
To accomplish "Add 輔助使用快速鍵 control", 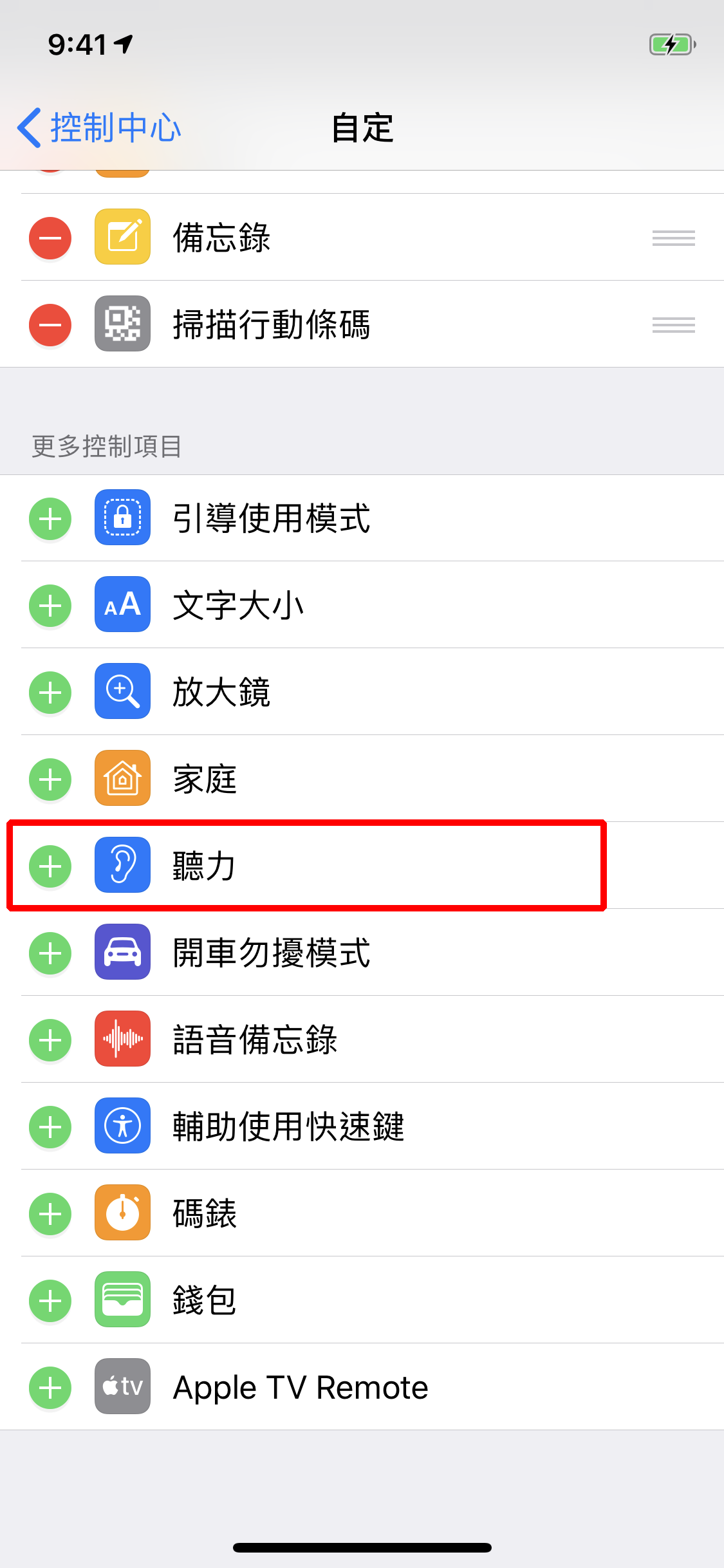I will click(50, 1127).
